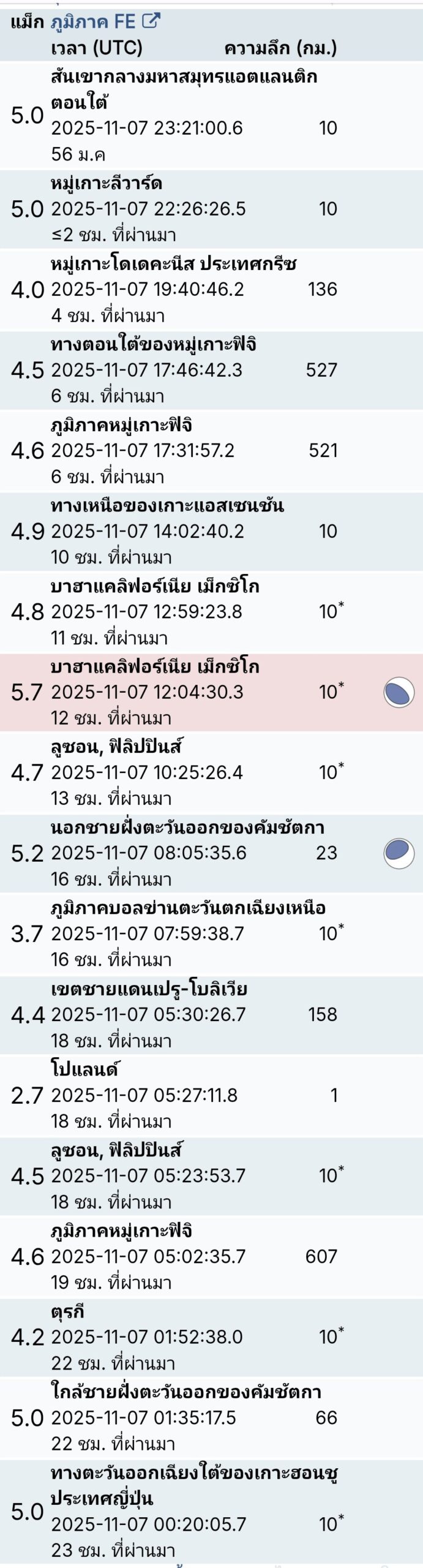View the focal mechanism icon for the 5.7 quake
Image resolution: width=423 pixels, height=1568 pixels.
pyautogui.click(x=399, y=692)
